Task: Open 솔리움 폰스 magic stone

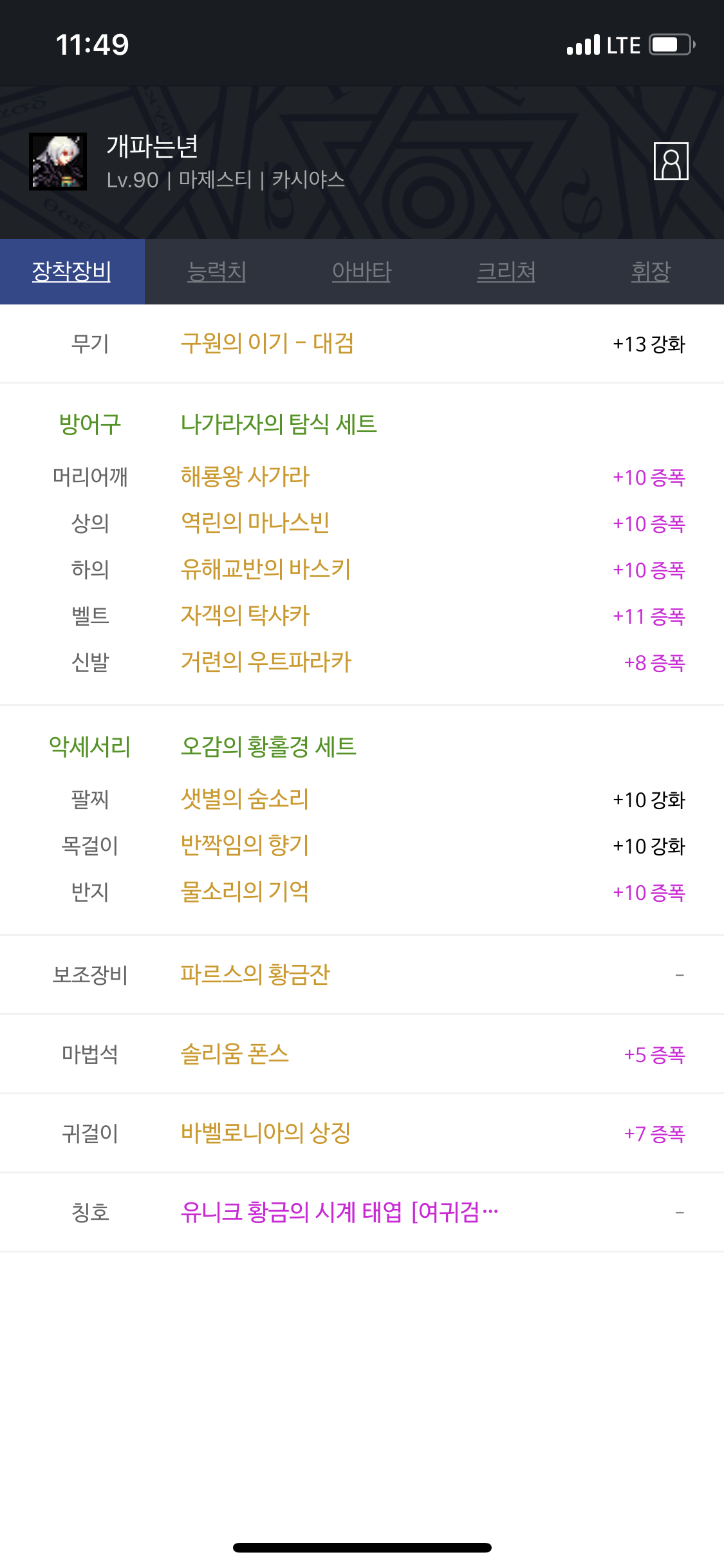Action: click(x=235, y=1054)
